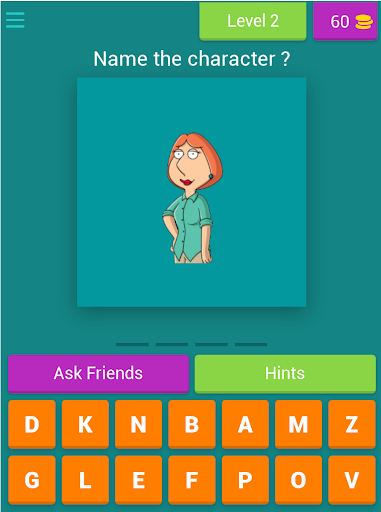Open the hamburger menu
This screenshot has width=381, height=512.
pyautogui.click(x=15, y=20)
